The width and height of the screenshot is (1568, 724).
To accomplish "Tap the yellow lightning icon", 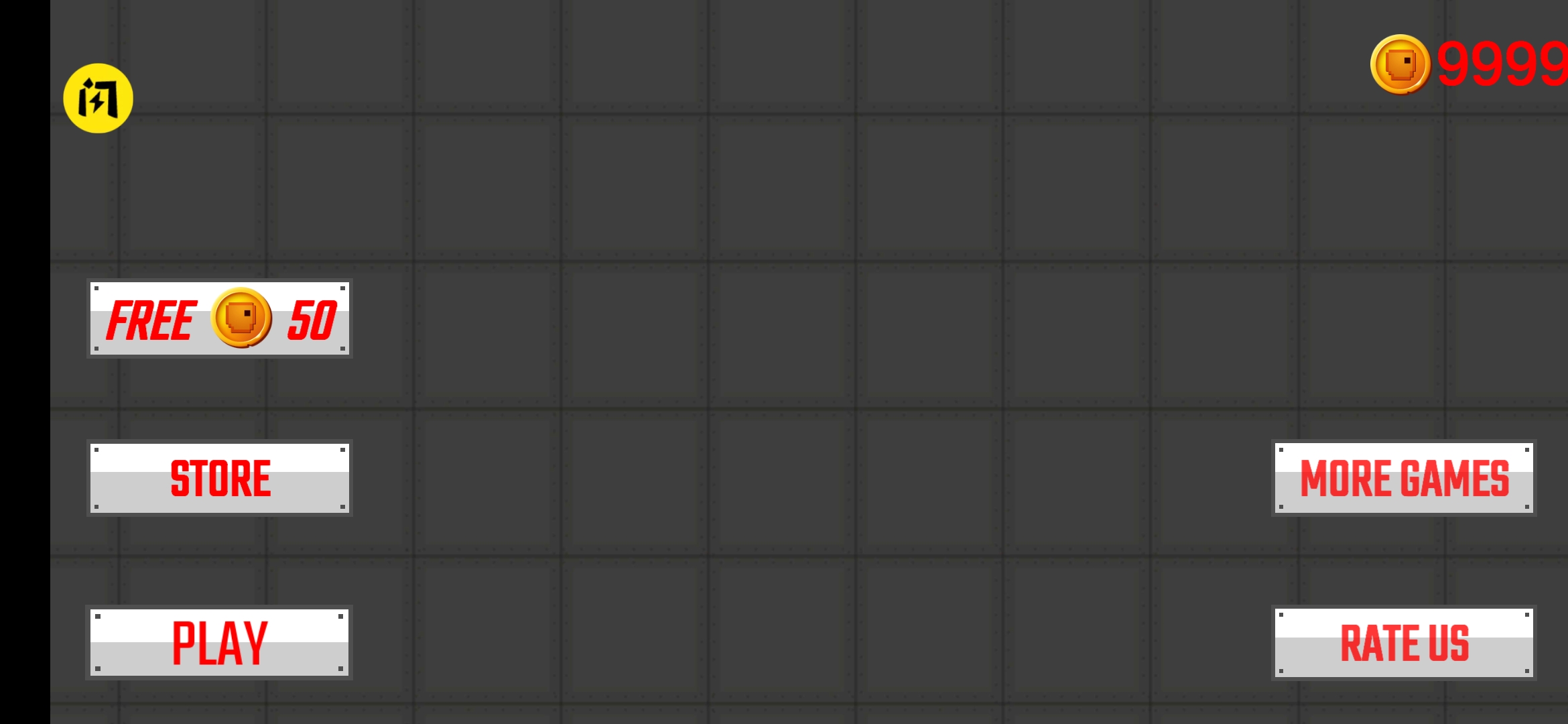I will pyautogui.click(x=98, y=99).
